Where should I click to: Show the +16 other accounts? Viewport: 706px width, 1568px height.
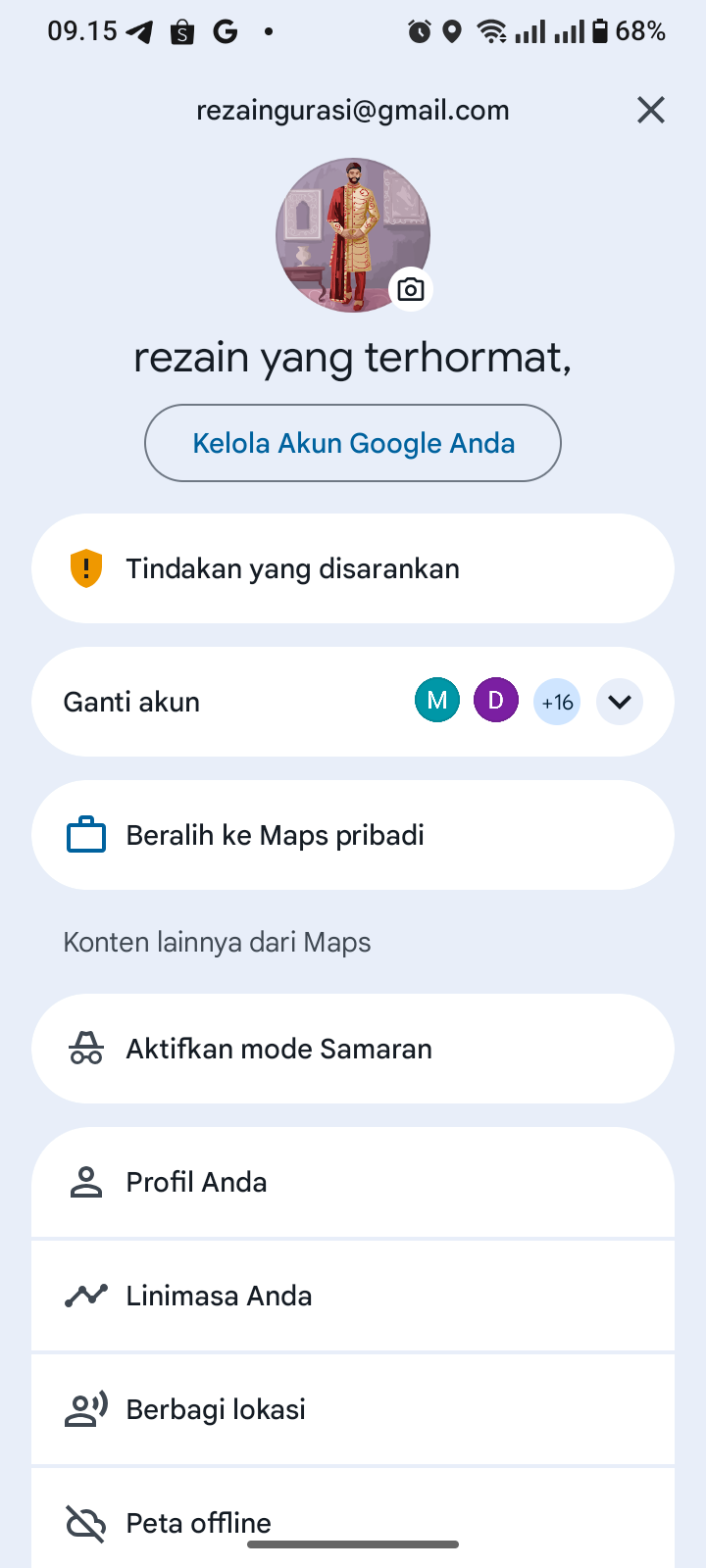557,702
